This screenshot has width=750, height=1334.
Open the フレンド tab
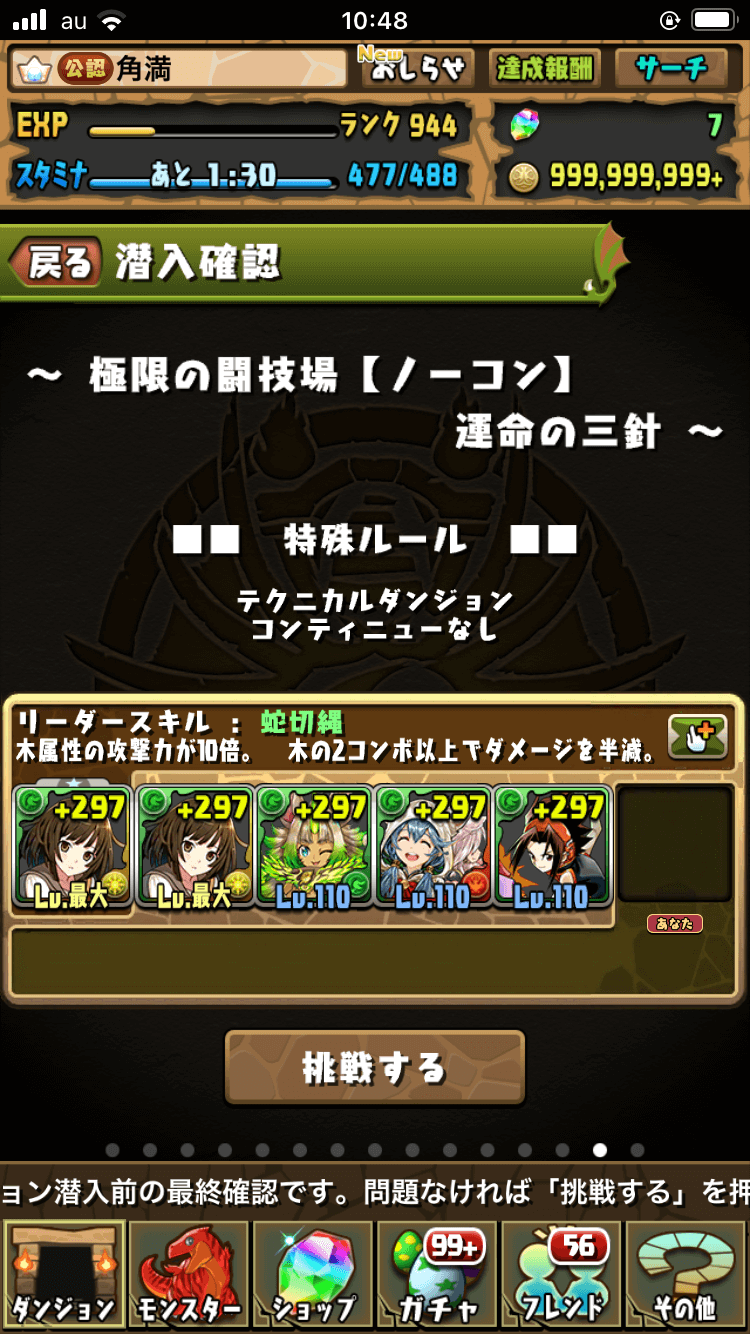pos(560,1274)
